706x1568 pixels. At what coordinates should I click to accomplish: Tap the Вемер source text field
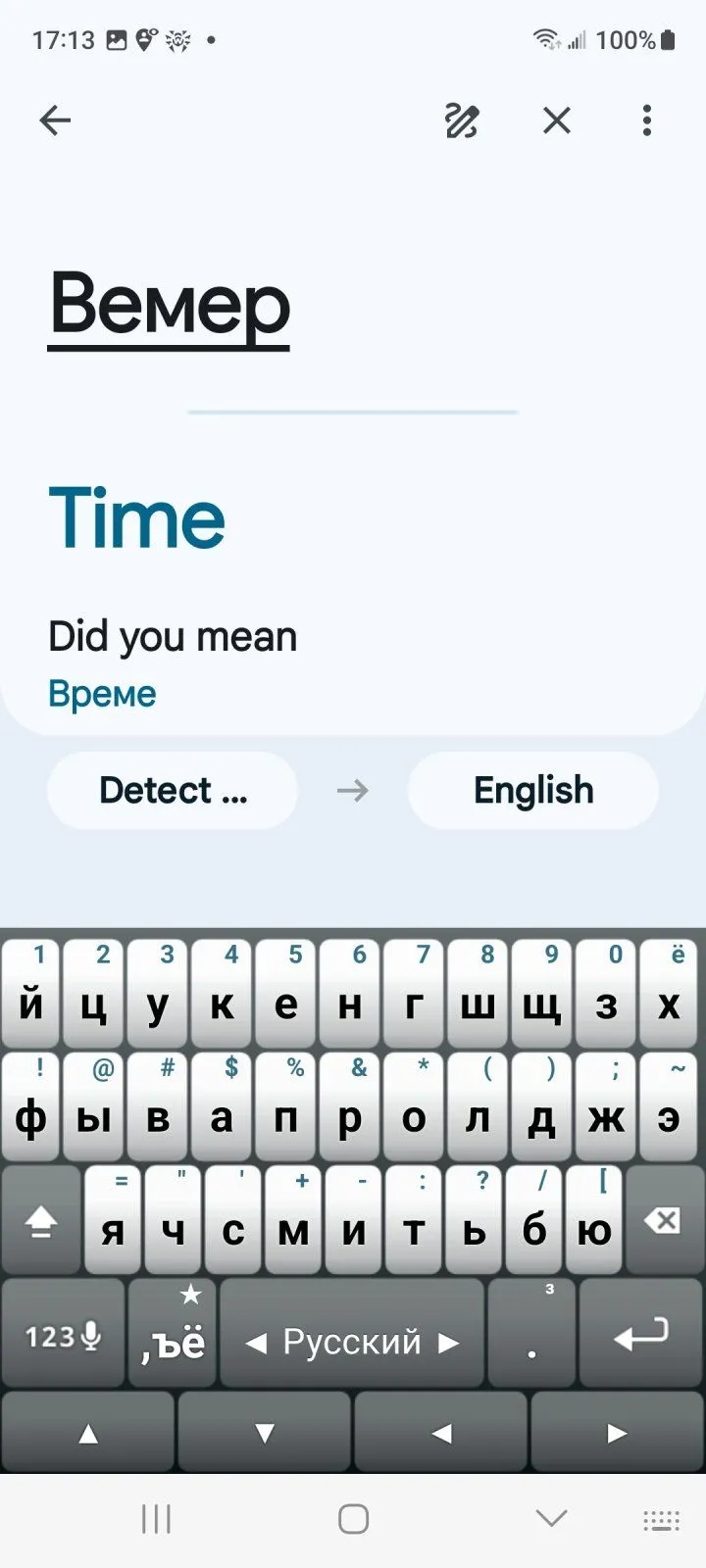[170, 304]
